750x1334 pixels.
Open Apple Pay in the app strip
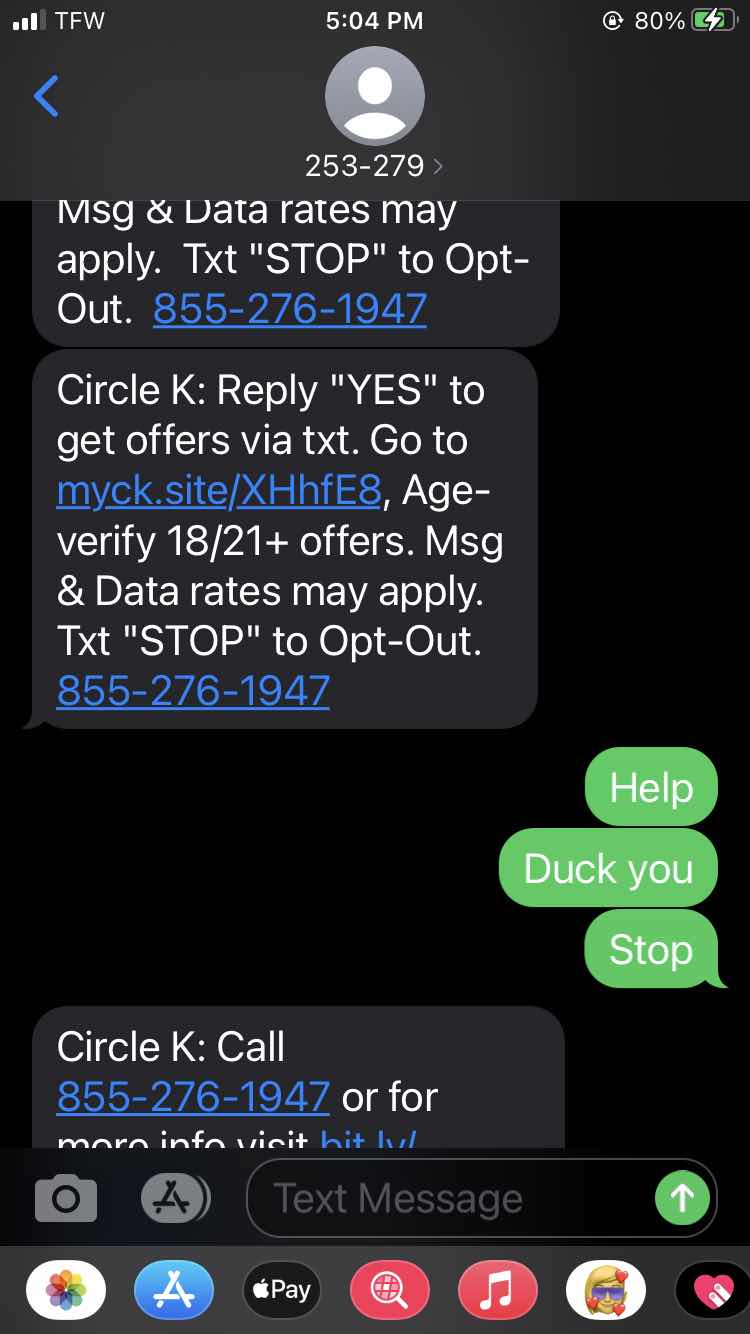[282, 1290]
